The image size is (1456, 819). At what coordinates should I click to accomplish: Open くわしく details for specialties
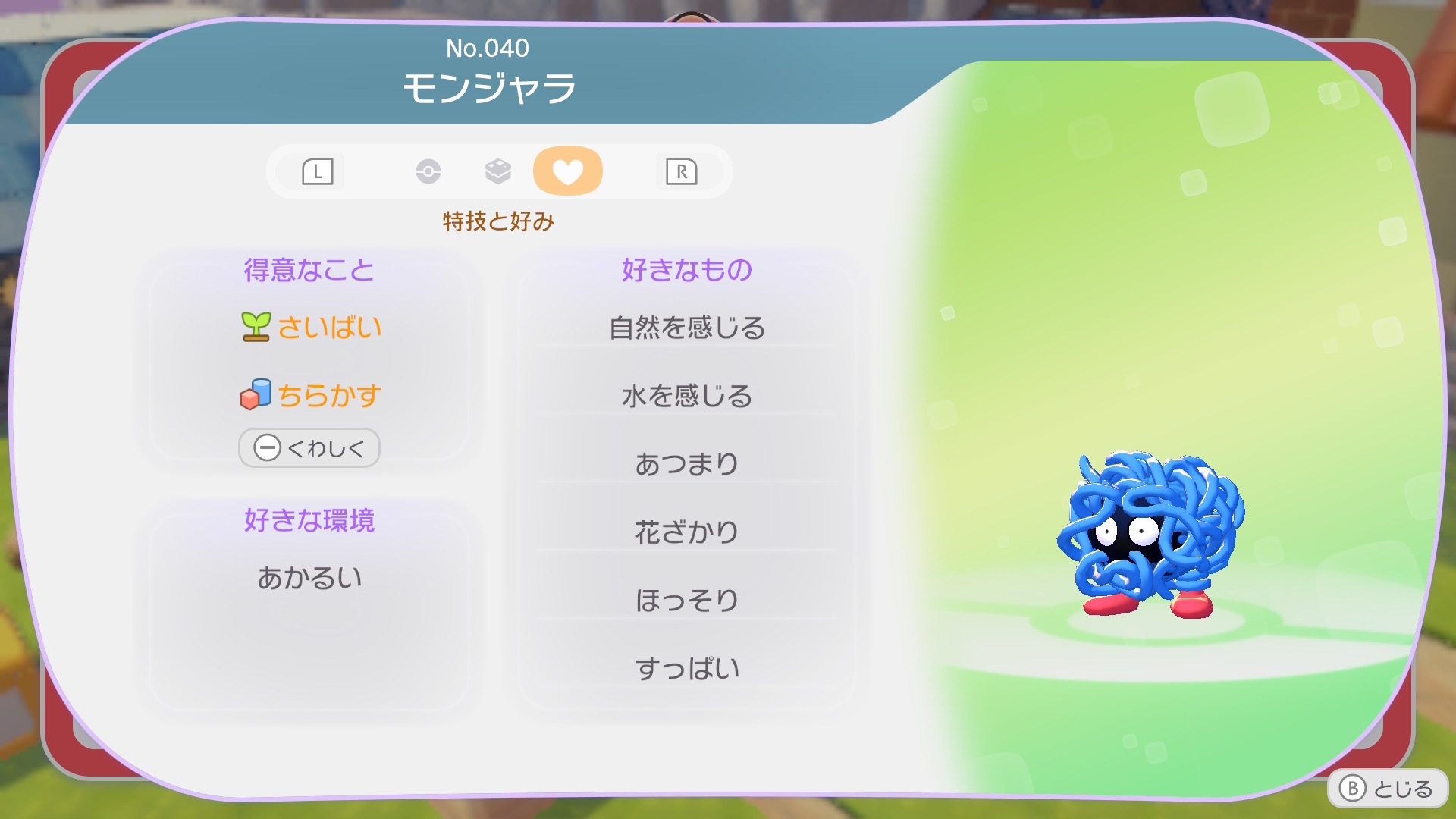tap(309, 448)
